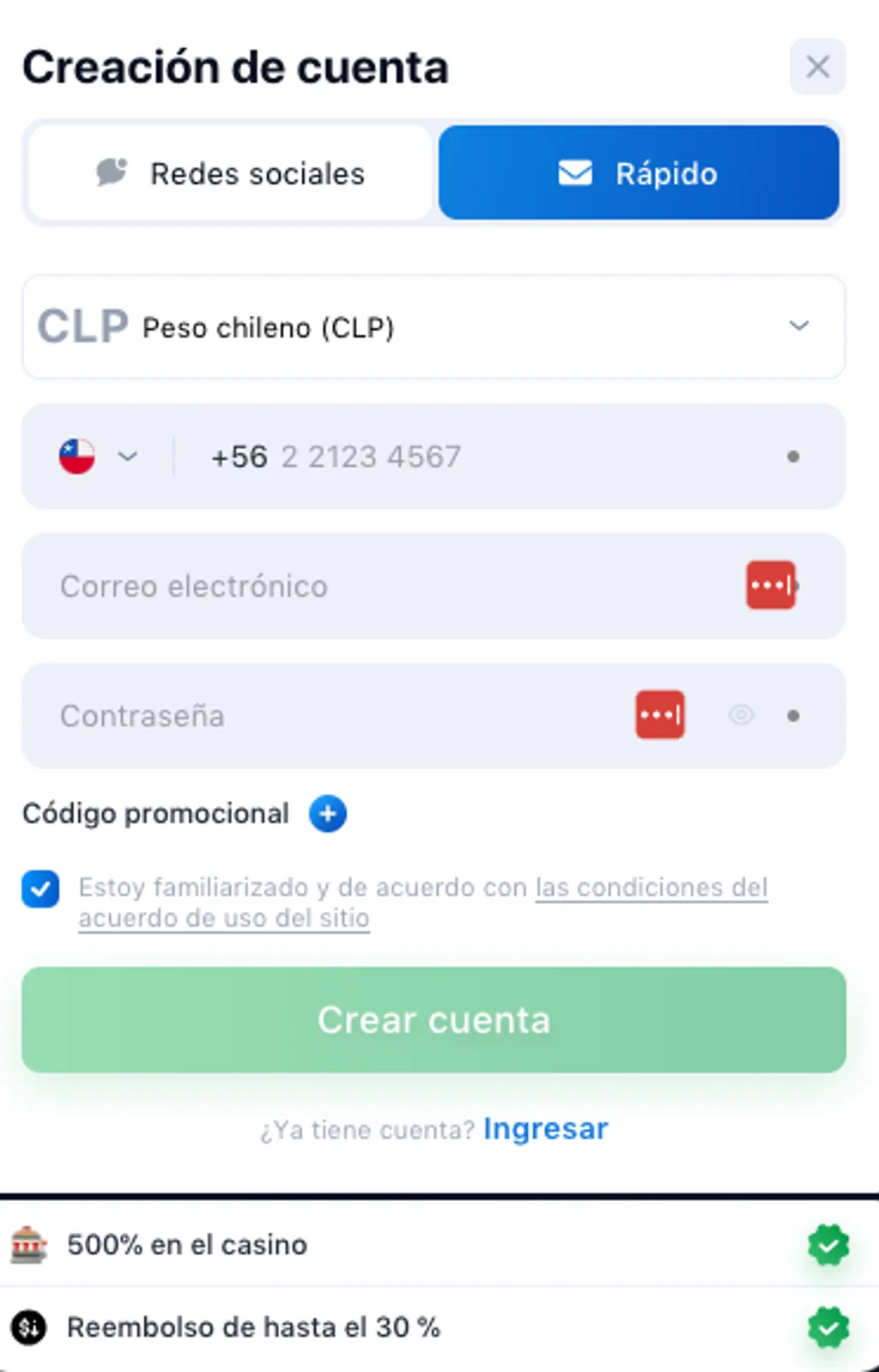This screenshot has width=879, height=1372.
Task: Click the Correo electrónico input field
Action: (343, 586)
